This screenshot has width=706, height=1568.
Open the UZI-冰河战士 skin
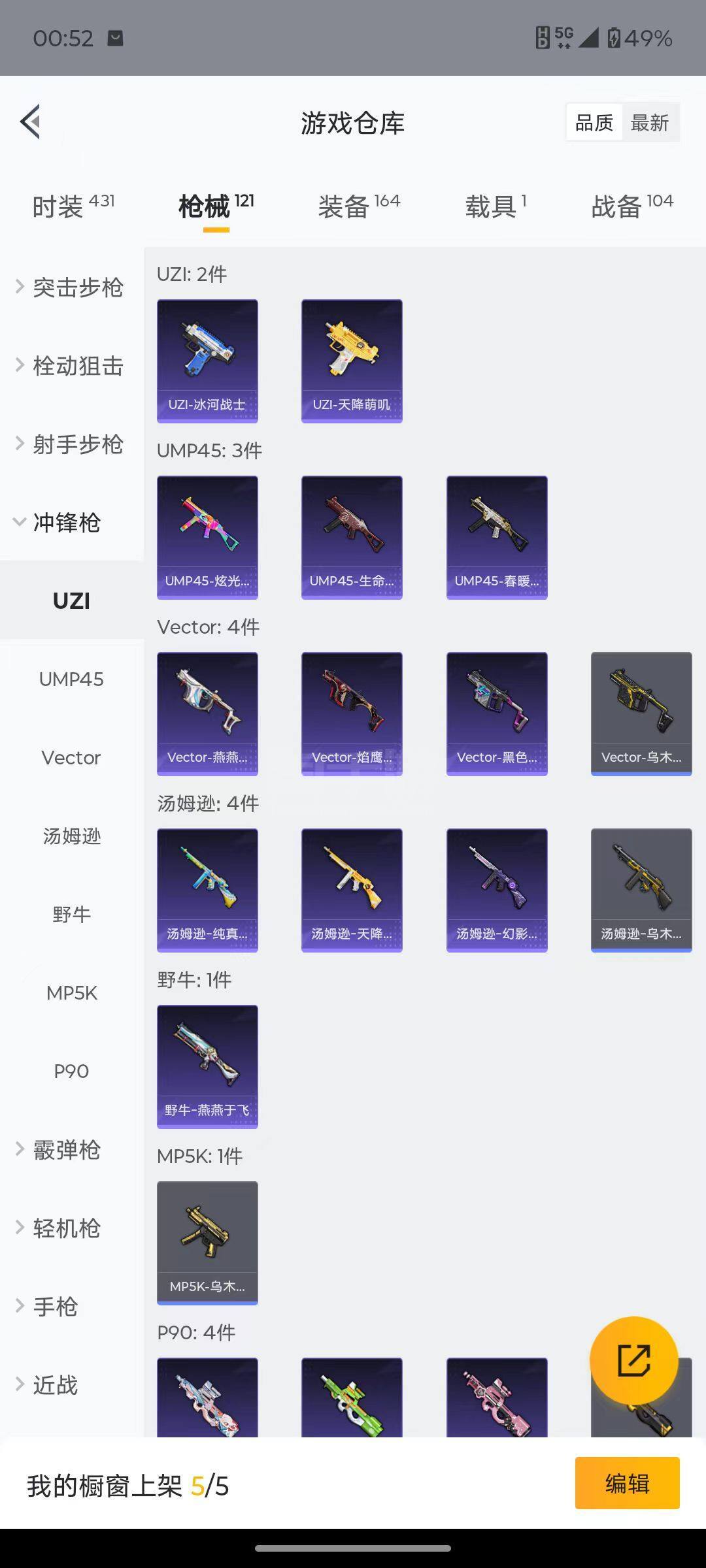tap(207, 361)
